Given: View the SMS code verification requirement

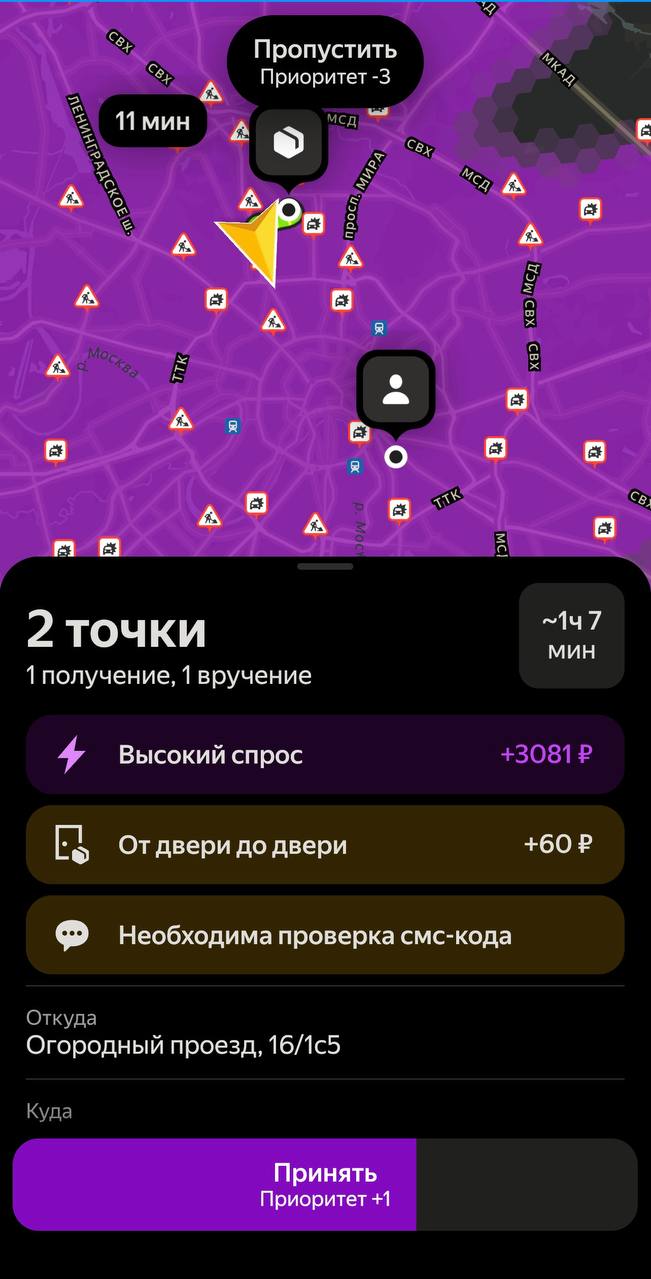Looking at the screenshot, I should pyautogui.click(x=325, y=936).
